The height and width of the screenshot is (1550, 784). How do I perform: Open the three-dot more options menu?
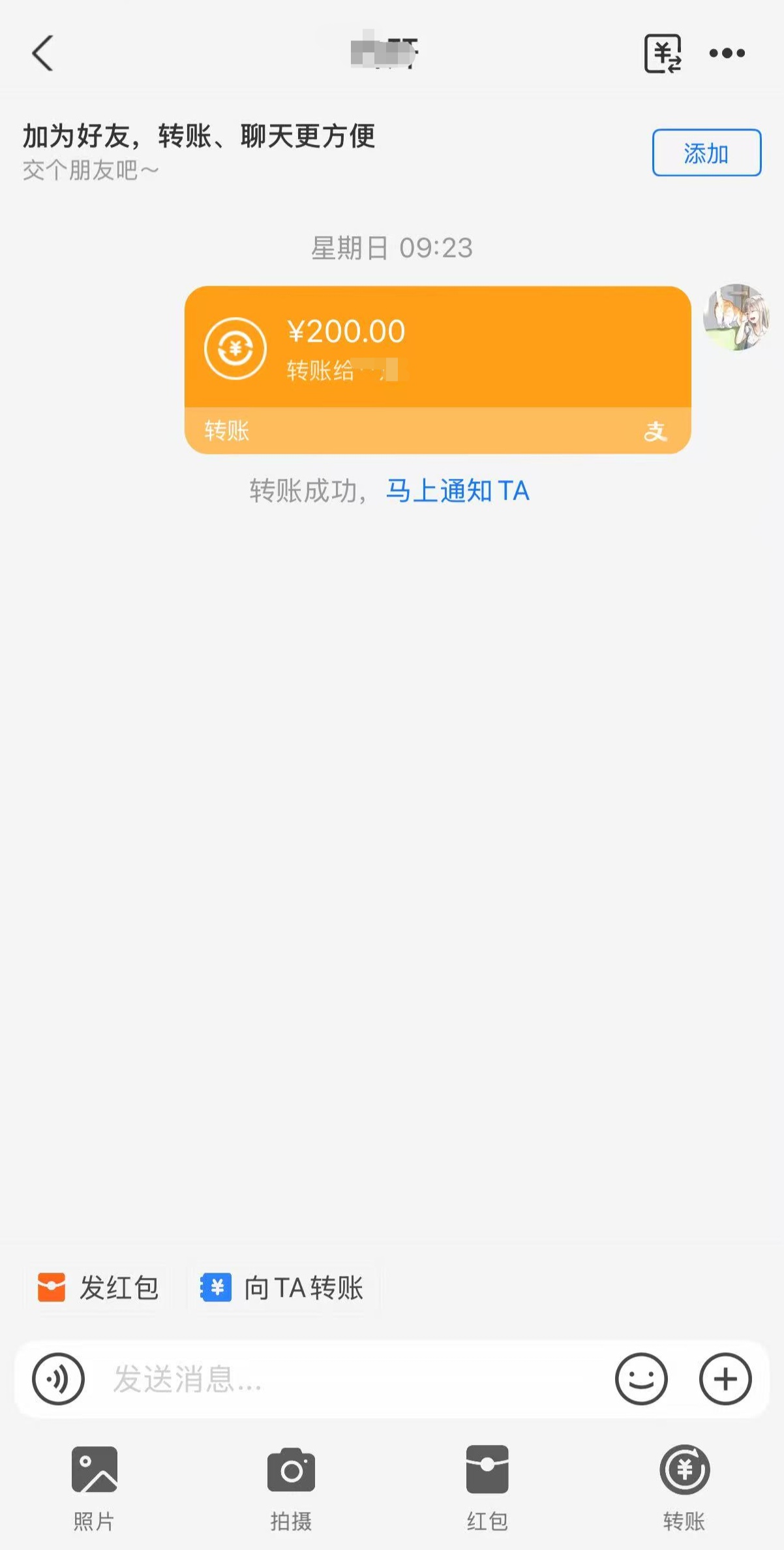(727, 53)
